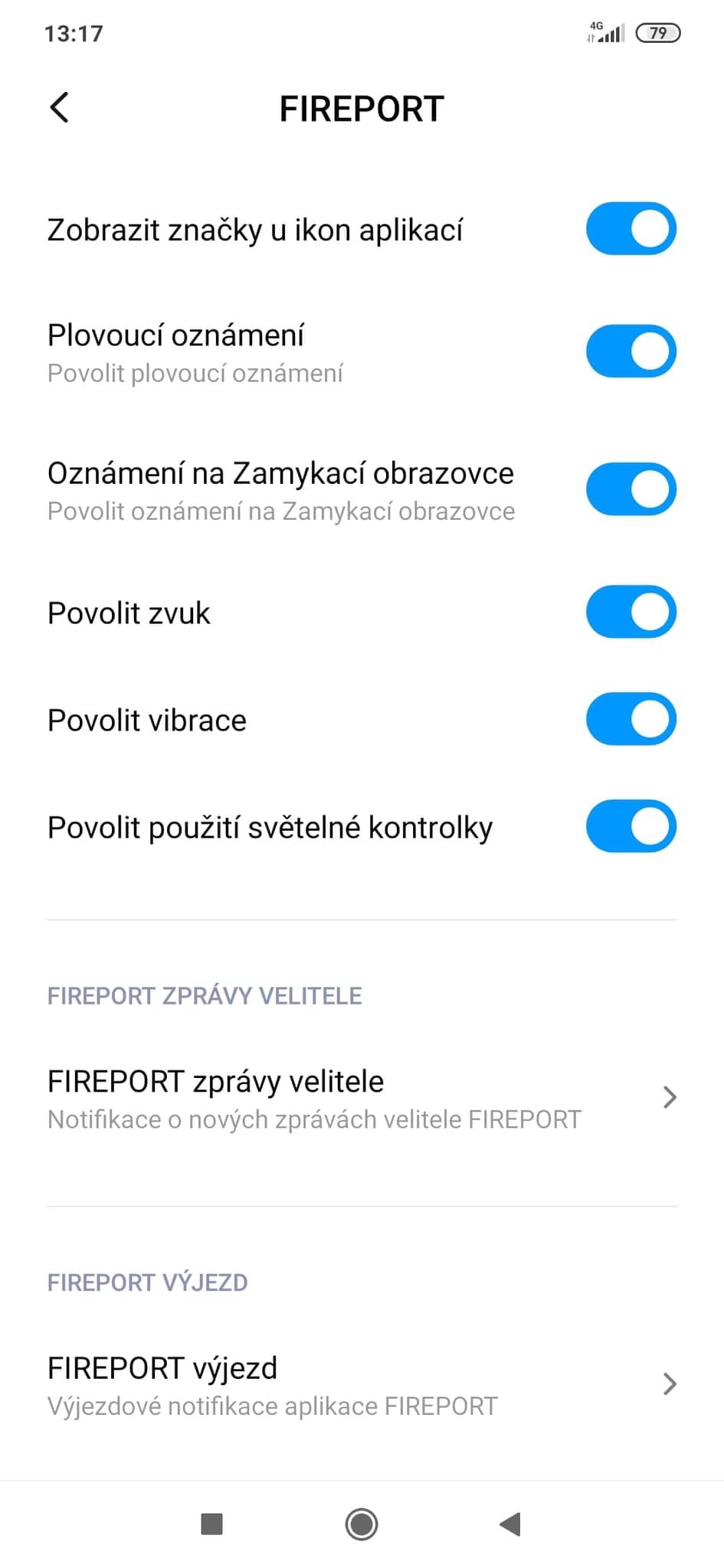Viewport: 724px width, 1568px height.
Task: Go back from the FIREPORT settings
Action: tap(60, 107)
